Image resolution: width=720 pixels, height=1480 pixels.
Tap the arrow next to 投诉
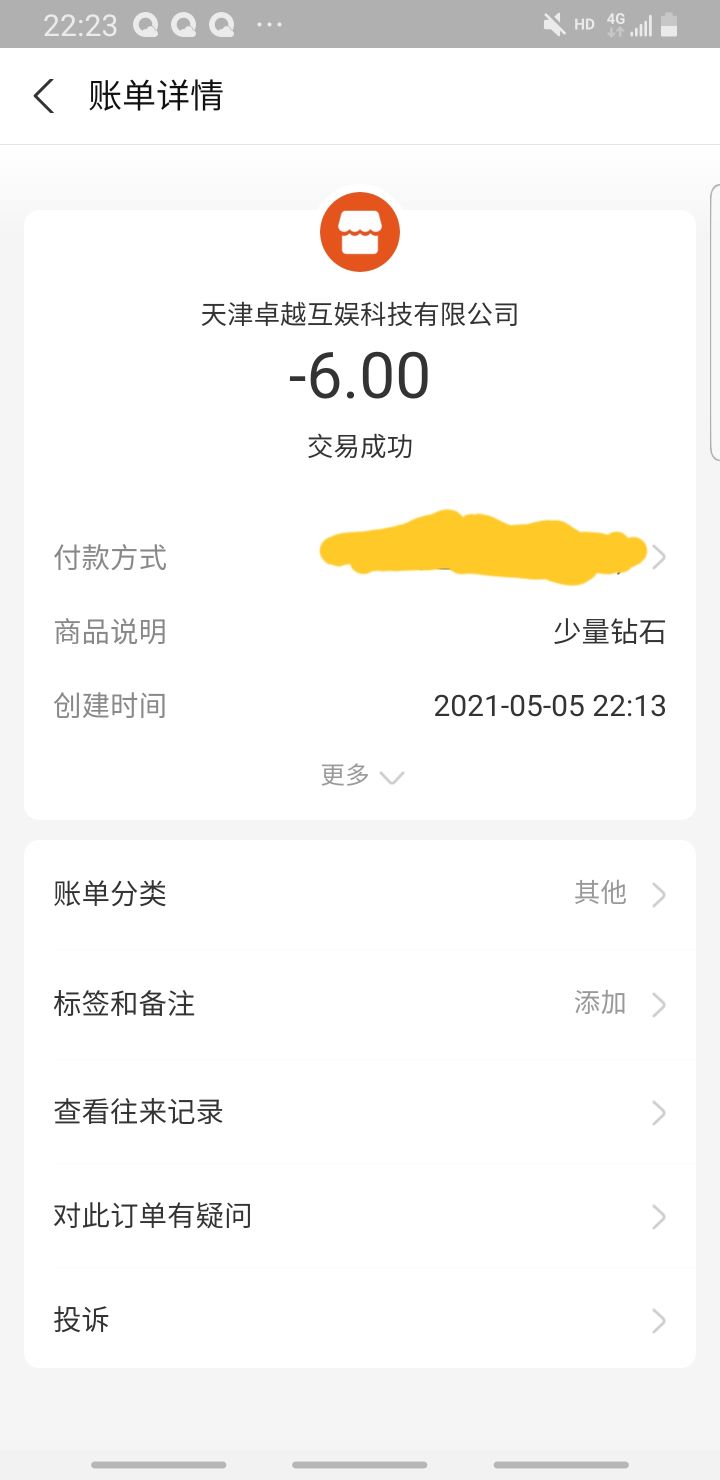point(658,1320)
